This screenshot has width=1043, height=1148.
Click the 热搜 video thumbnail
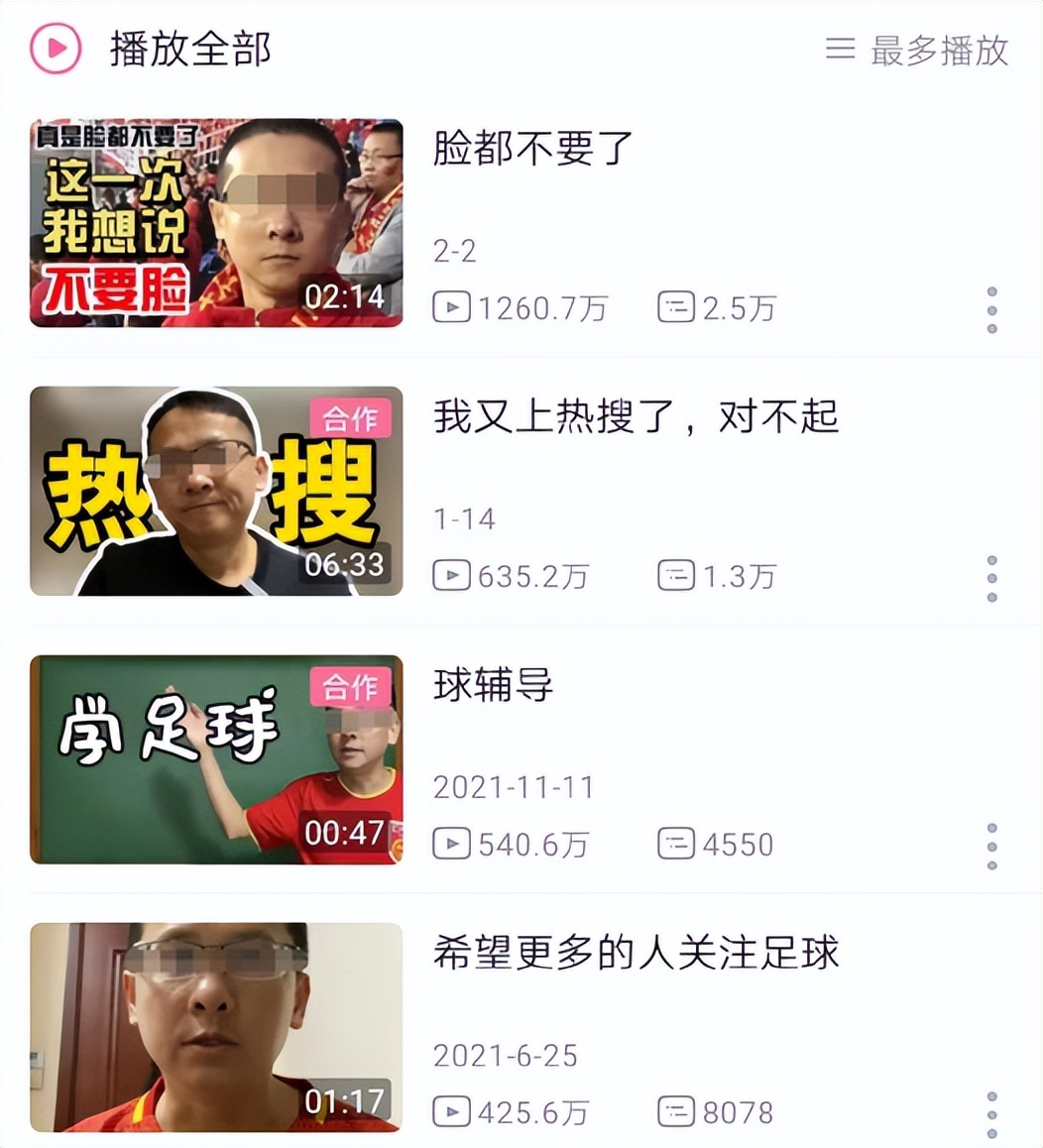click(x=215, y=491)
